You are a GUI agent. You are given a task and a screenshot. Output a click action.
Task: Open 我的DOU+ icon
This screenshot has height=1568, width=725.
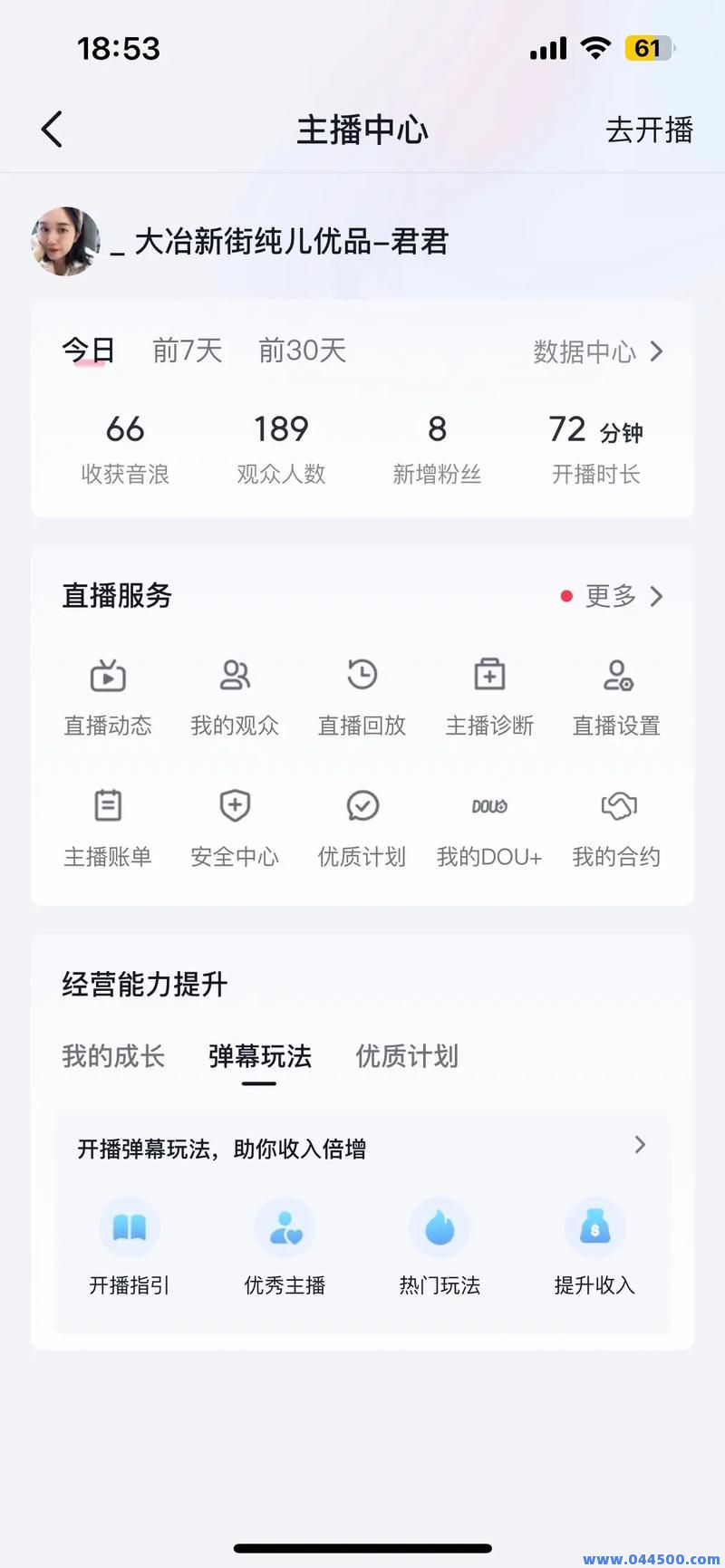(x=488, y=826)
